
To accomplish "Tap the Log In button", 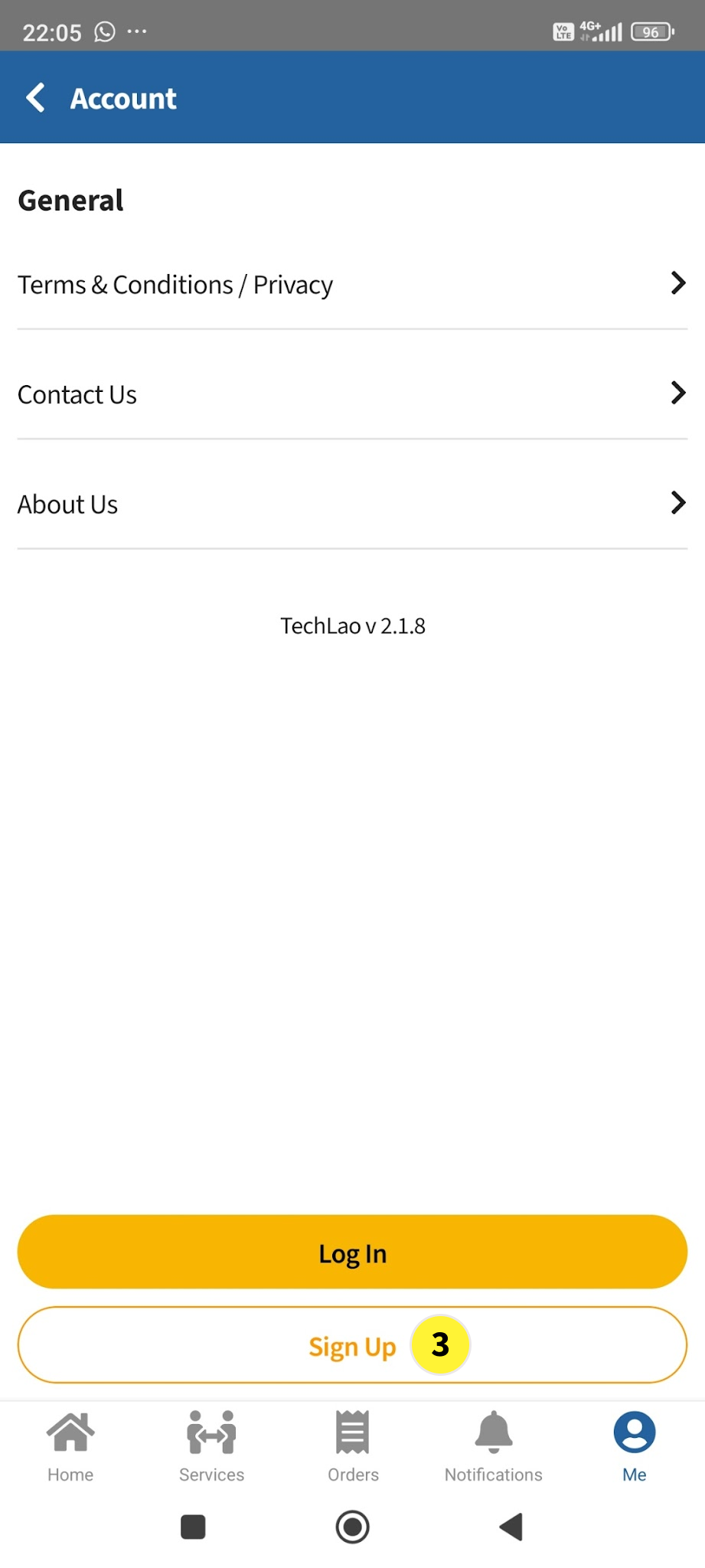I will click(x=352, y=1253).
